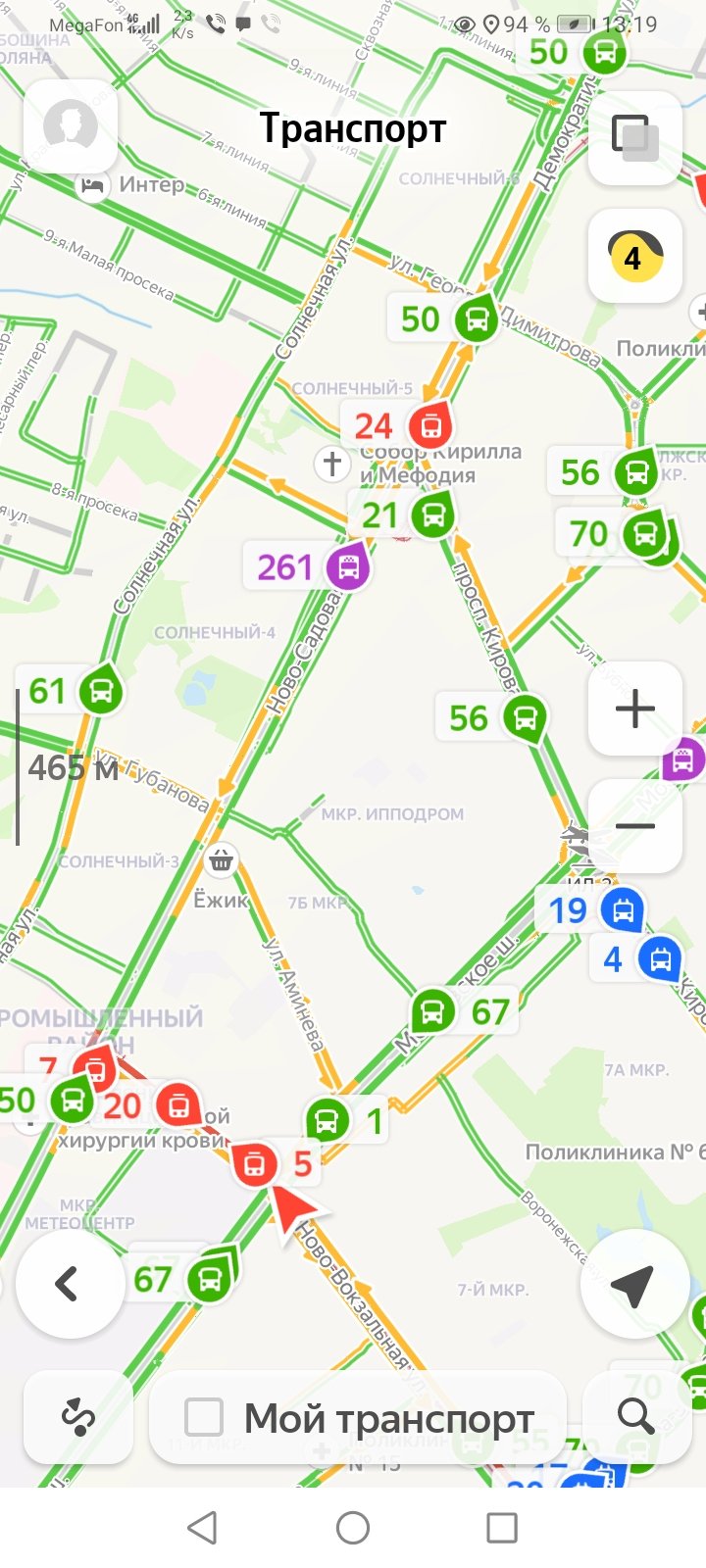Image resolution: width=706 pixels, height=1568 pixels.
Task: Open the user profile avatar
Action: coord(71,126)
